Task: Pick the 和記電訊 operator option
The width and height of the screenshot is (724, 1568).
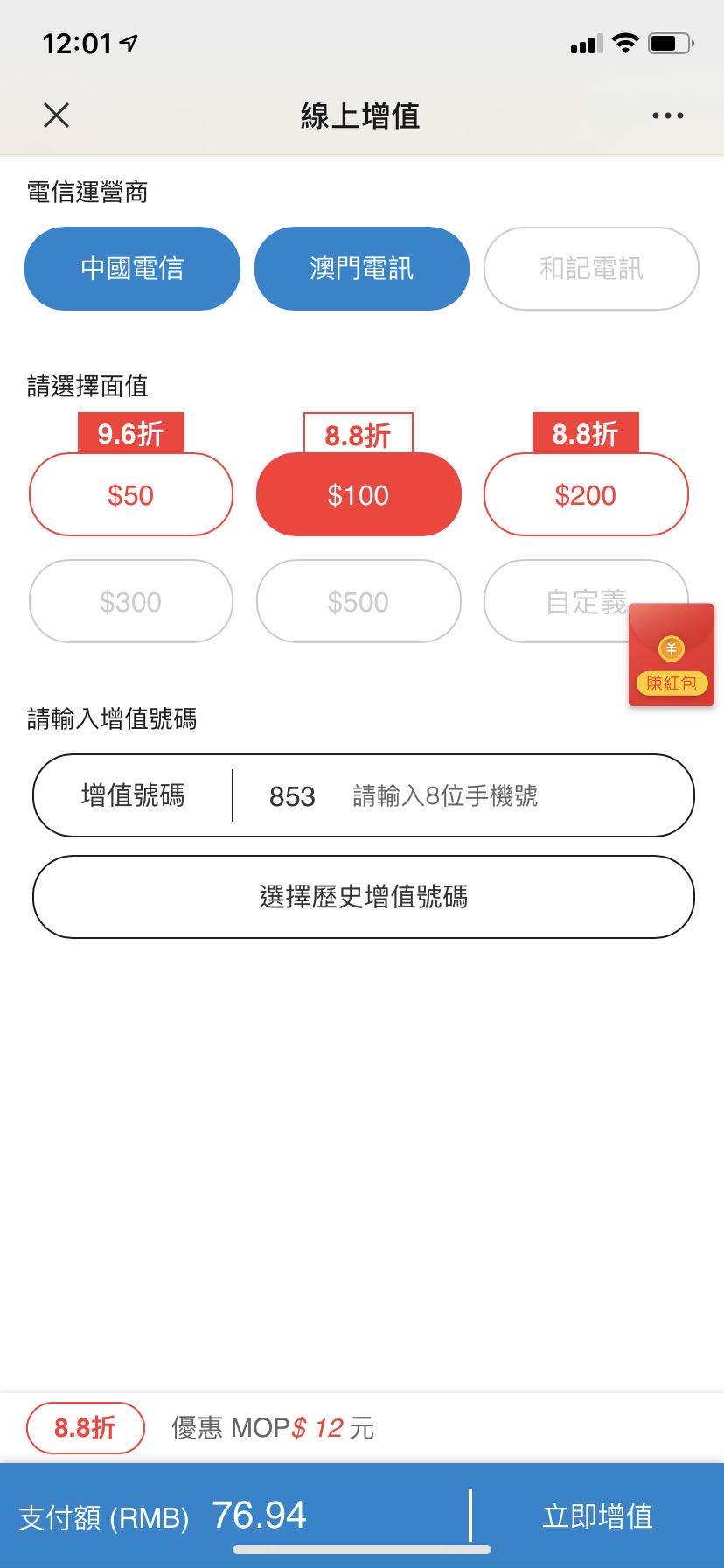Action: [x=591, y=269]
